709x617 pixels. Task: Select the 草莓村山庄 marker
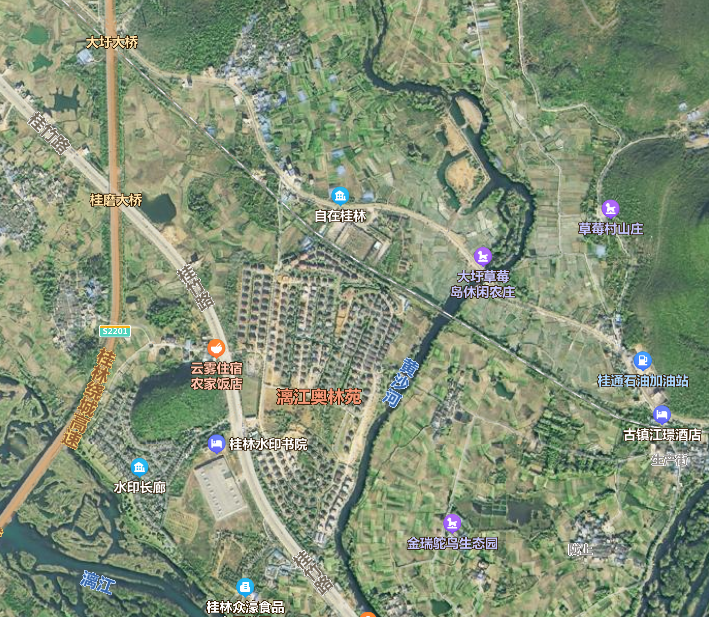pos(610,209)
